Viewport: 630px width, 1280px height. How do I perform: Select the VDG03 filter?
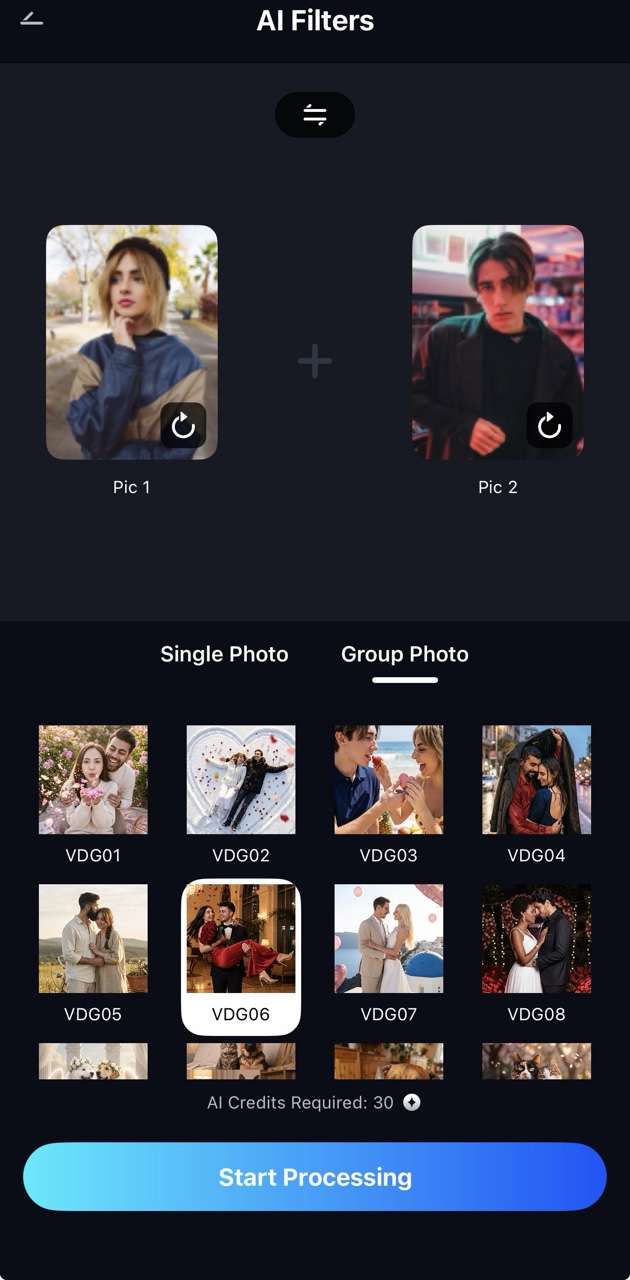(389, 780)
